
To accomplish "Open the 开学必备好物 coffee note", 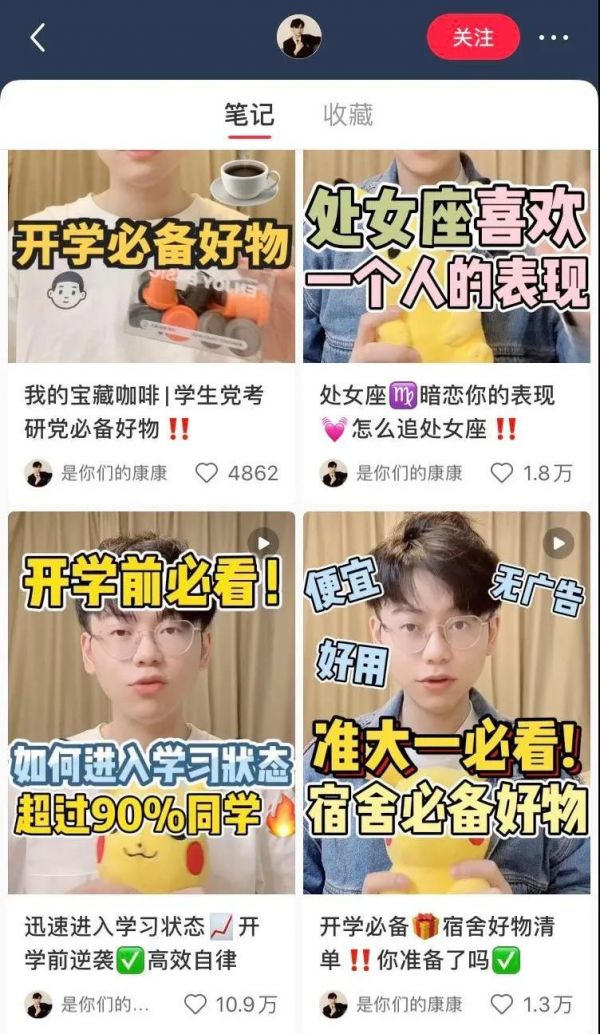I will (152, 257).
